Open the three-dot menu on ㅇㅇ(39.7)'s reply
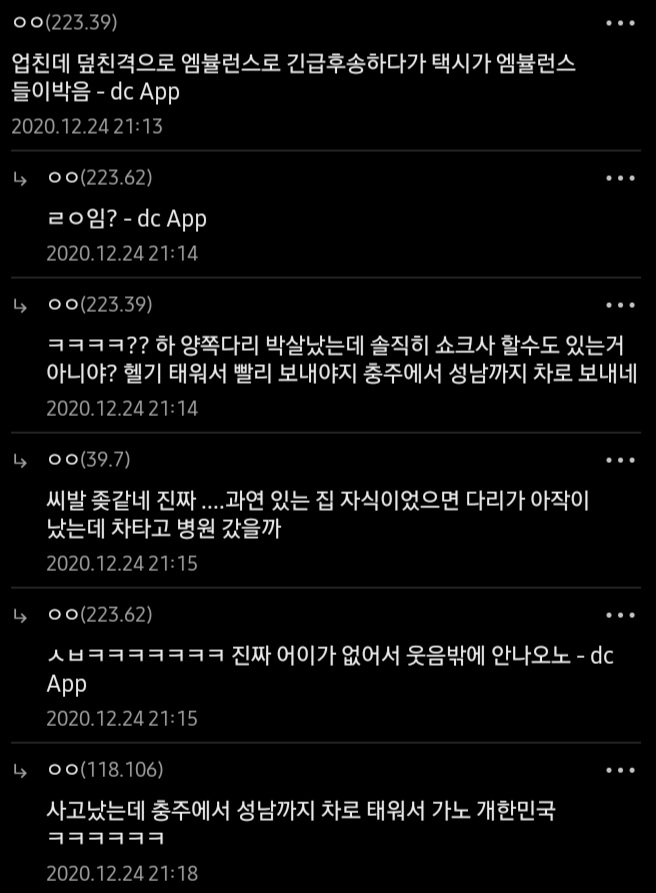Screen dimensions: 656x893 tap(620, 460)
